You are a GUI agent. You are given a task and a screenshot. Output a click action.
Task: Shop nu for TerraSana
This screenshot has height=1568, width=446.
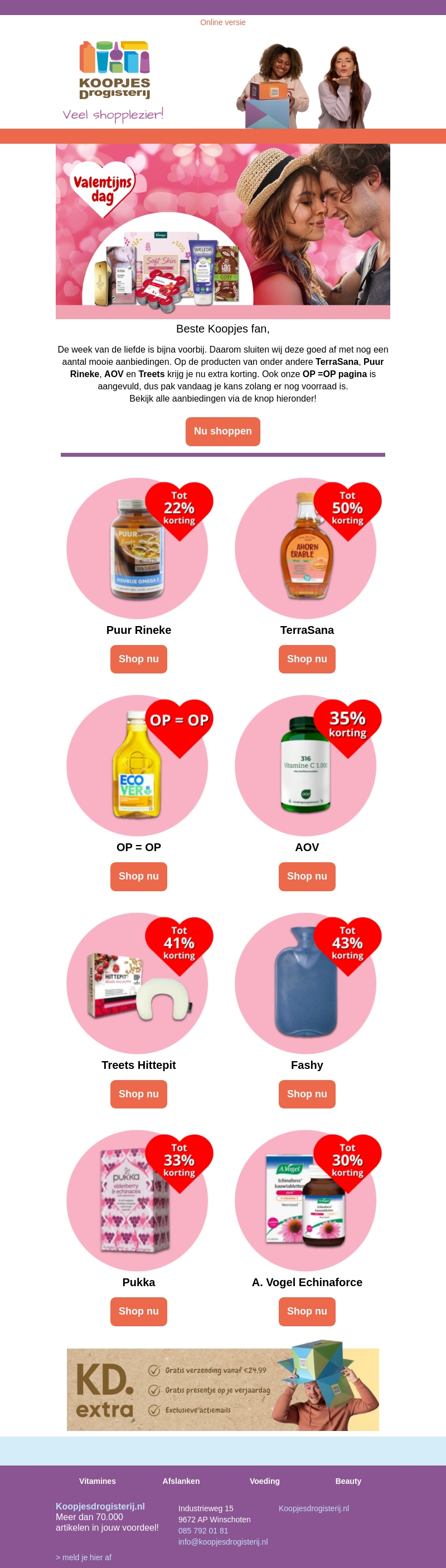tap(307, 658)
